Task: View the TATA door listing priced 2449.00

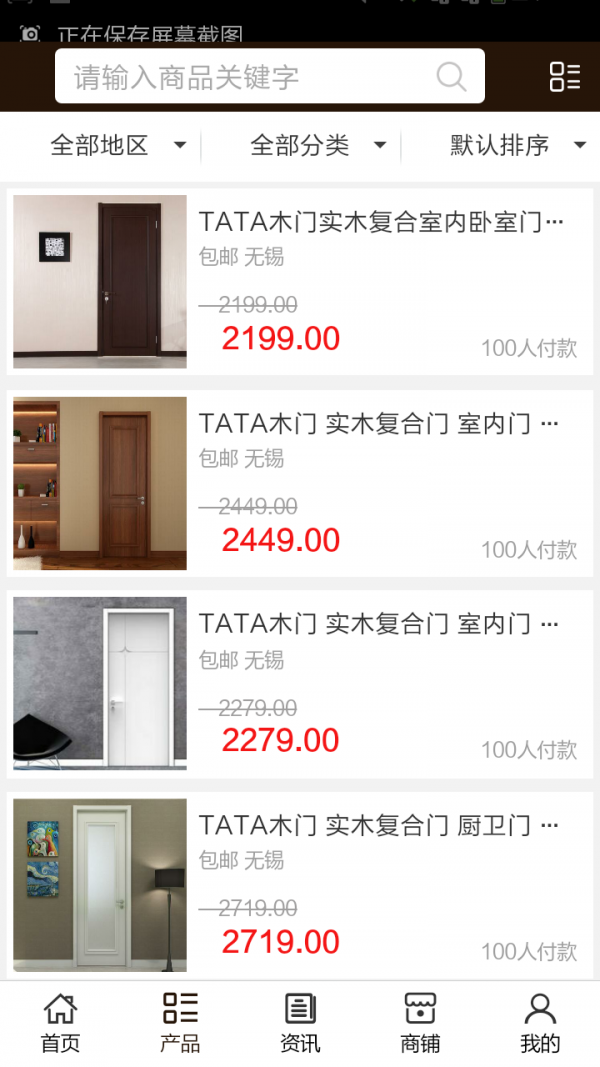Action: [x=300, y=483]
